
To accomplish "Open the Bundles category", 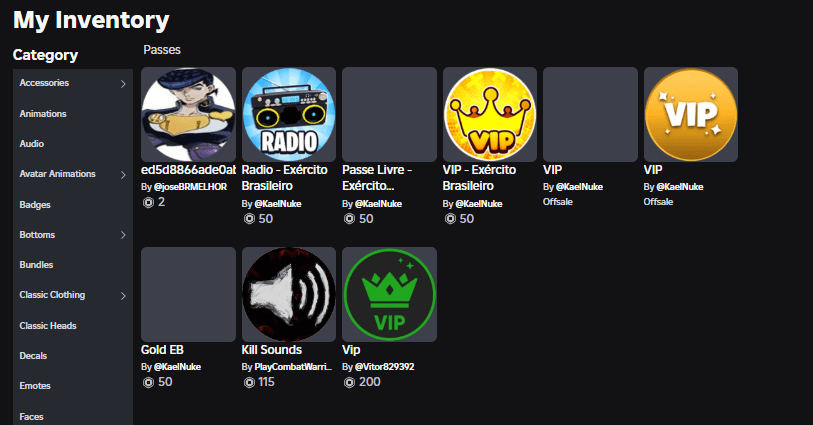I will coord(72,265).
